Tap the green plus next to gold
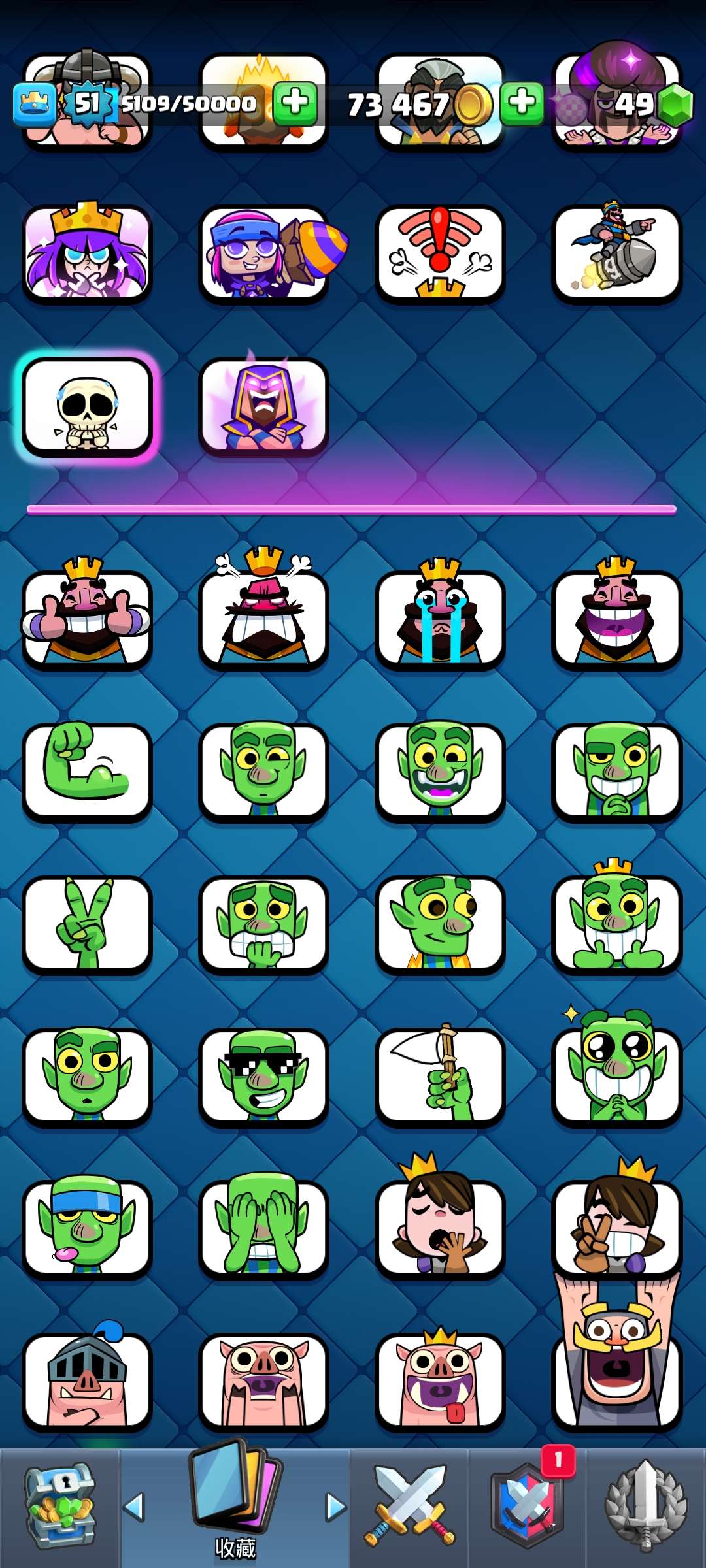The width and height of the screenshot is (706, 1568). pos(521,103)
